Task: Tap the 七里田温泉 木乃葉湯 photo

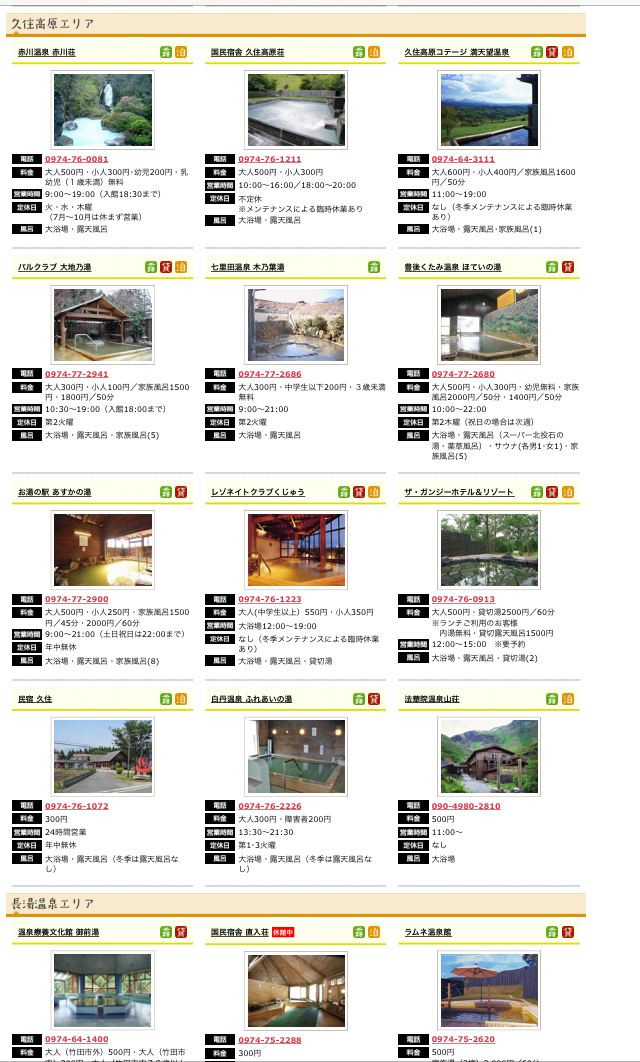Action: (x=296, y=324)
